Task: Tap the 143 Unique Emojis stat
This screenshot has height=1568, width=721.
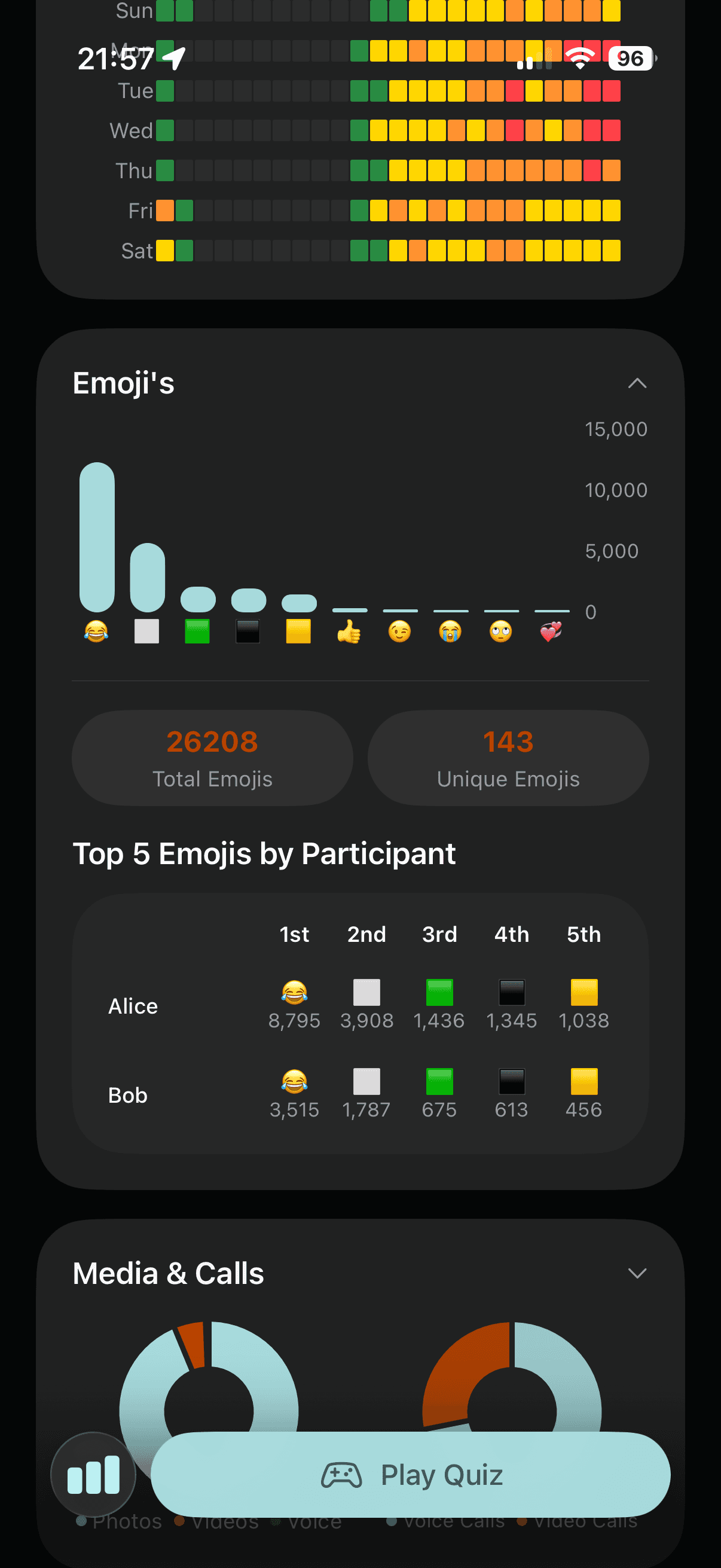Action: click(508, 758)
